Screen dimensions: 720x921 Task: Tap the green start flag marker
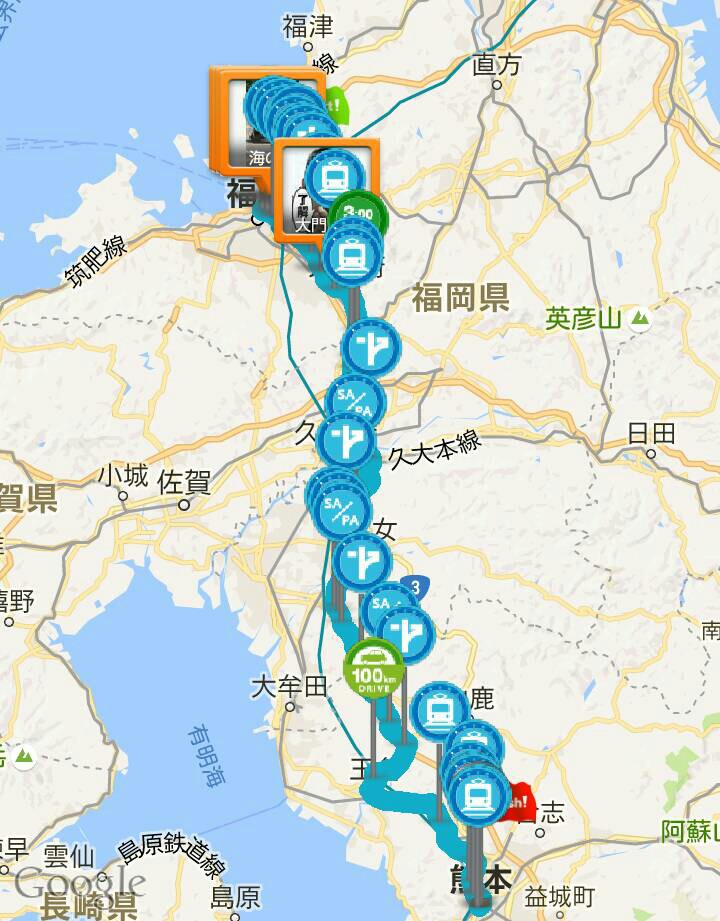click(337, 104)
